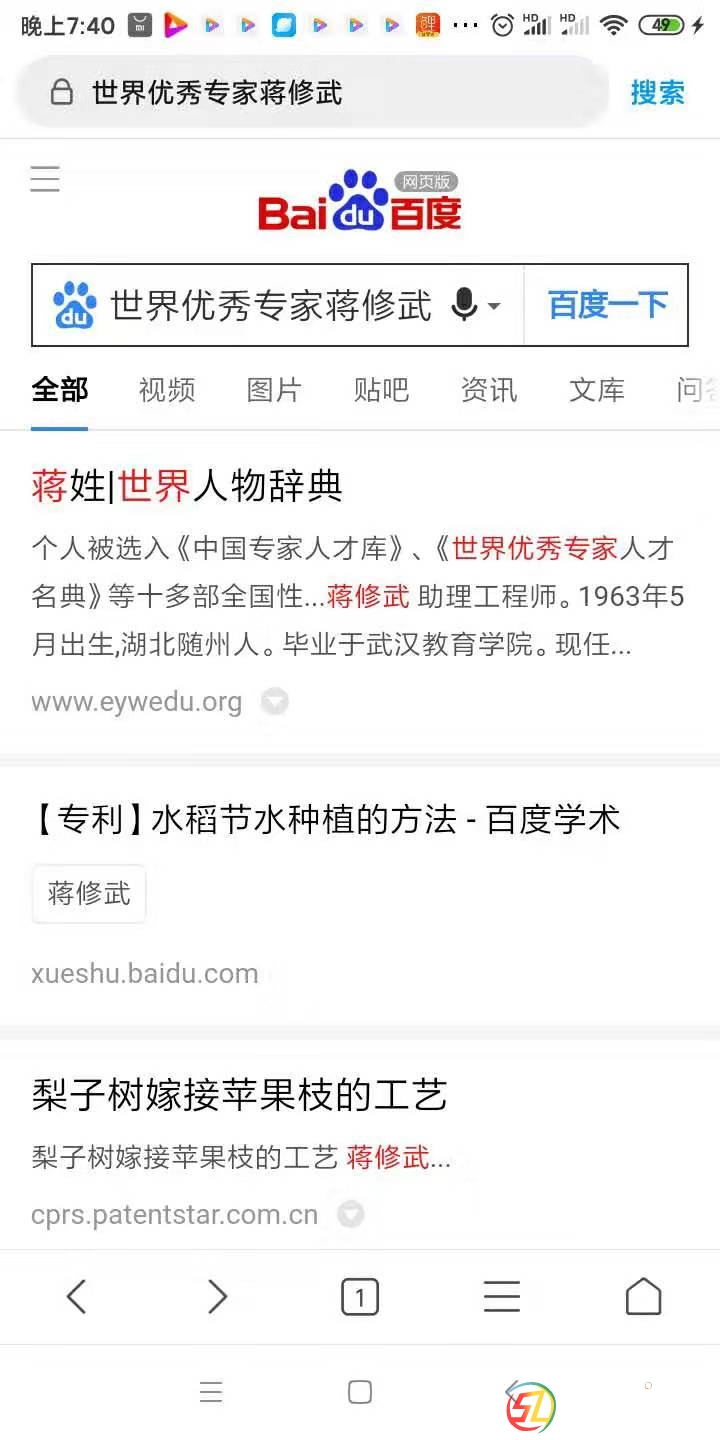
Task: Start voice search with the microphone
Action: pyautogui.click(x=465, y=304)
